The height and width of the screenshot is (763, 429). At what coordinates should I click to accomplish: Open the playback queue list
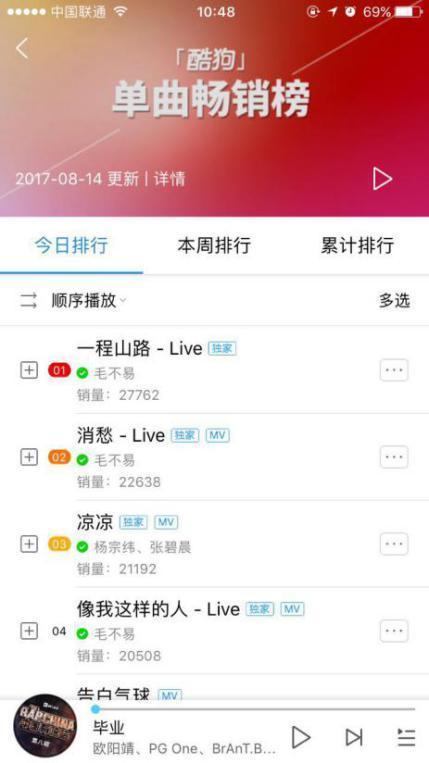[406, 738]
